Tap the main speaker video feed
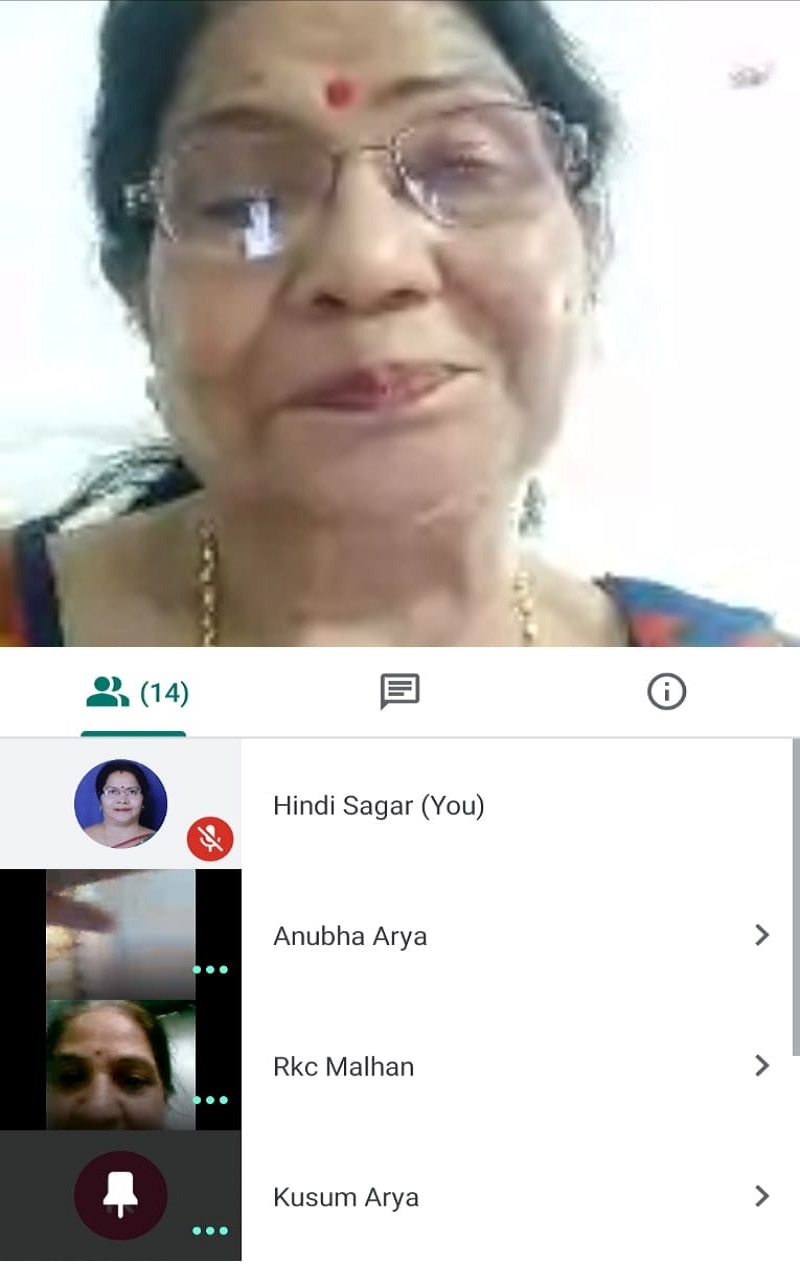800x1280 pixels. tap(400, 323)
